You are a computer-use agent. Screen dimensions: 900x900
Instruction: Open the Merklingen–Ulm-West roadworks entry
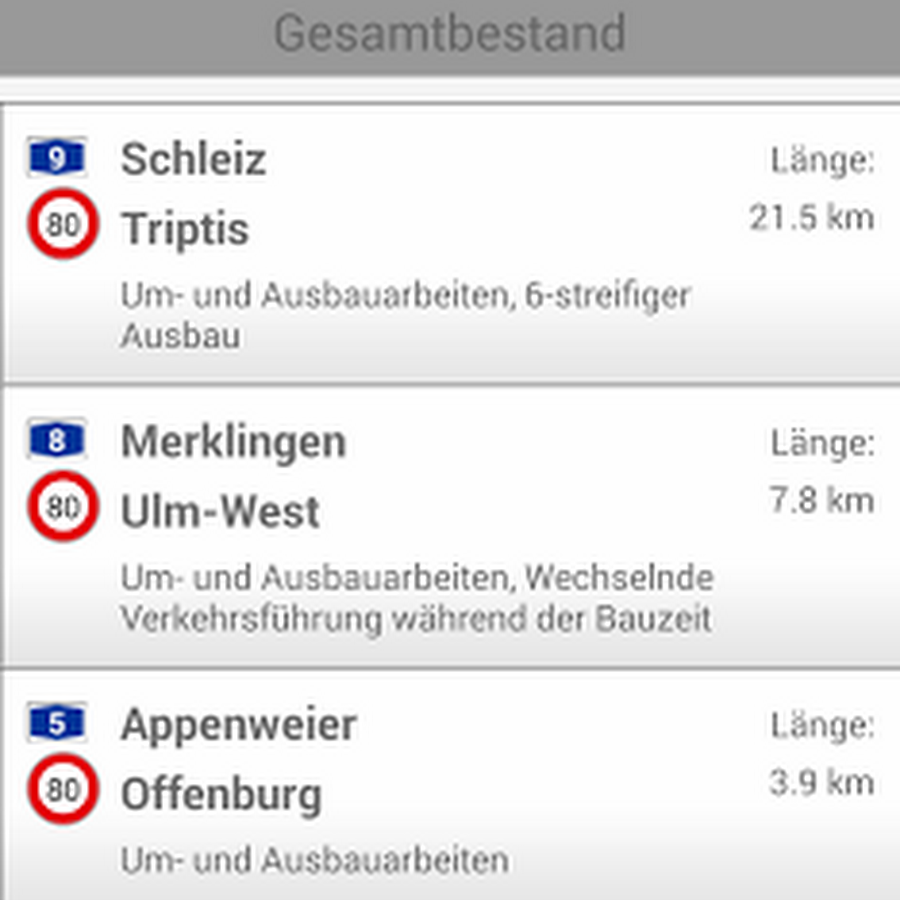[450, 526]
